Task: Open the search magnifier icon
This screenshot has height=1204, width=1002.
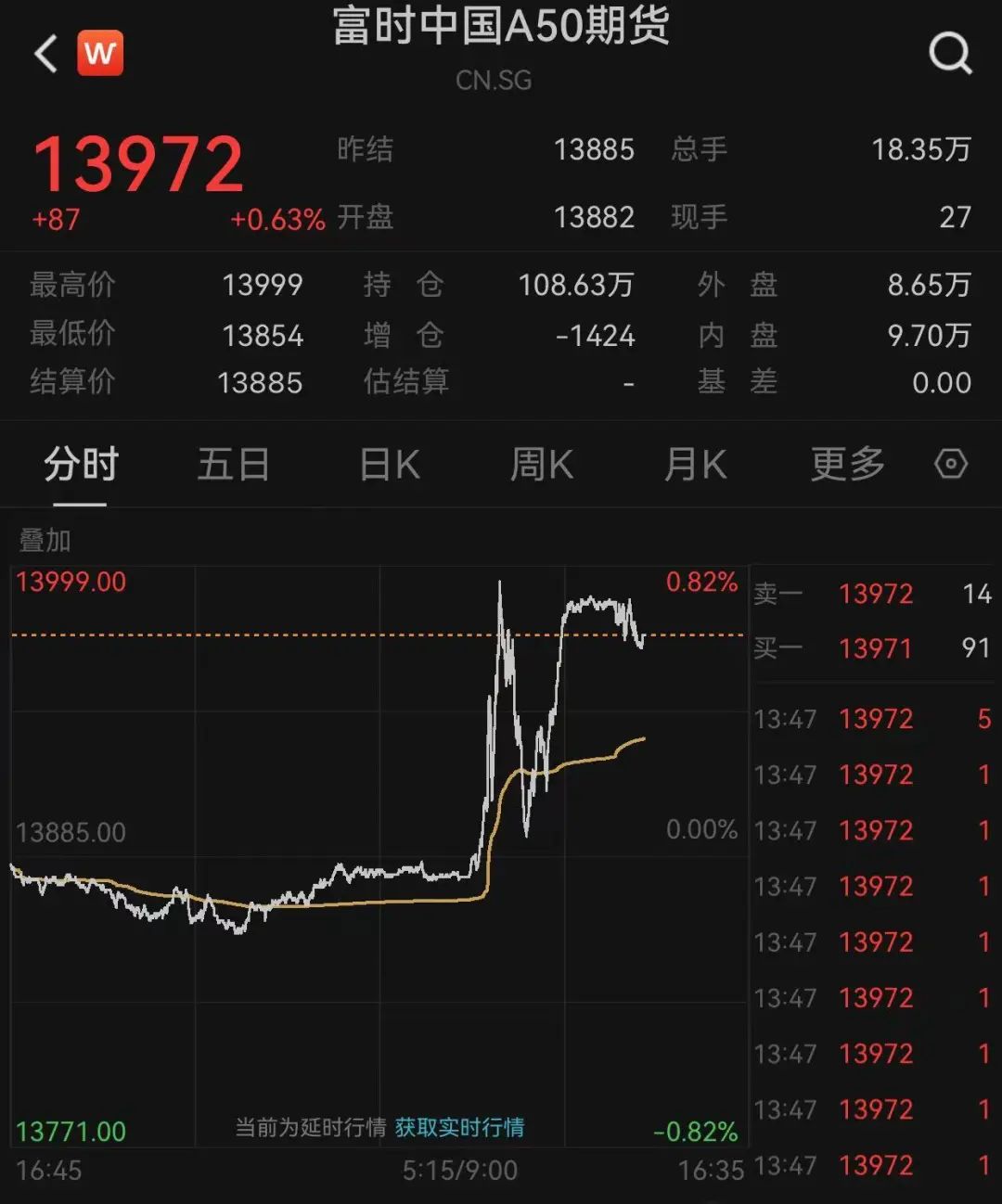Action: (x=950, y=54)
